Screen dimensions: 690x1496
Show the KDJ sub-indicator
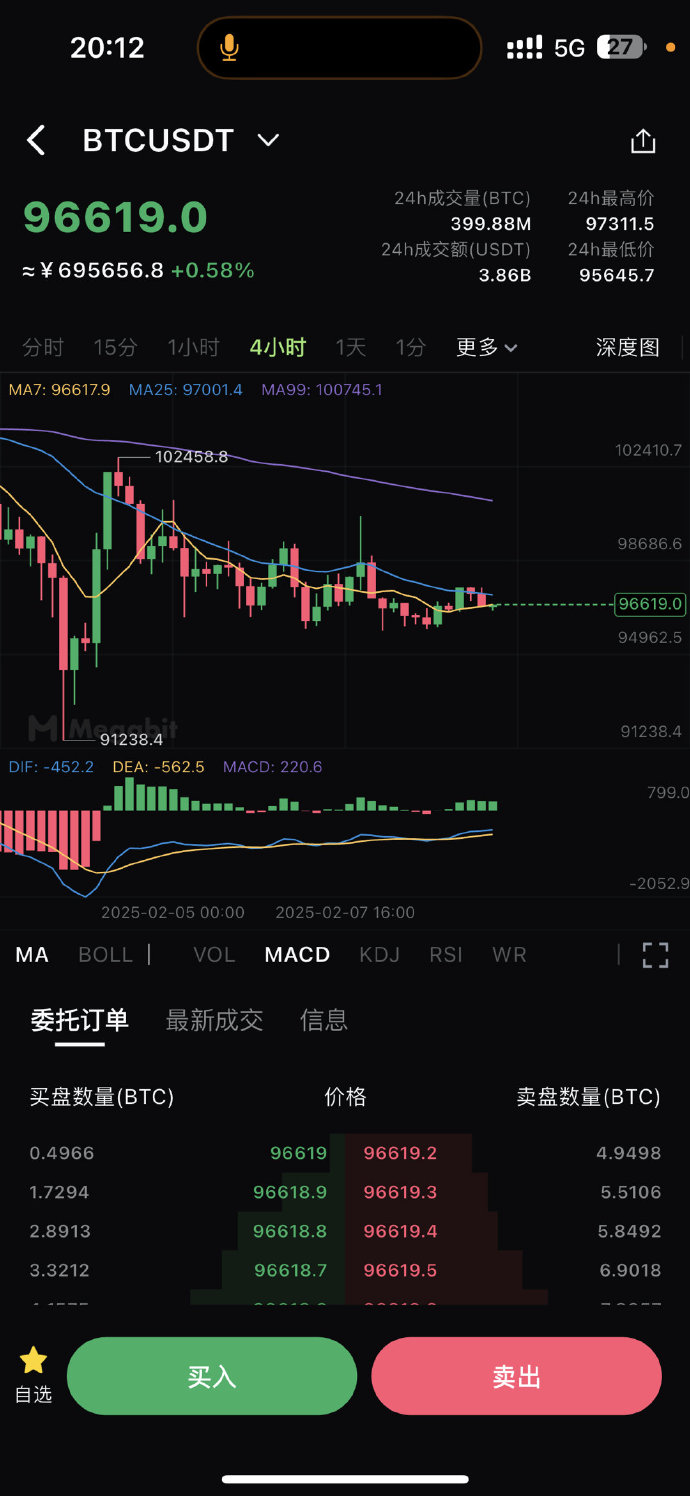[x=379, y=955]
